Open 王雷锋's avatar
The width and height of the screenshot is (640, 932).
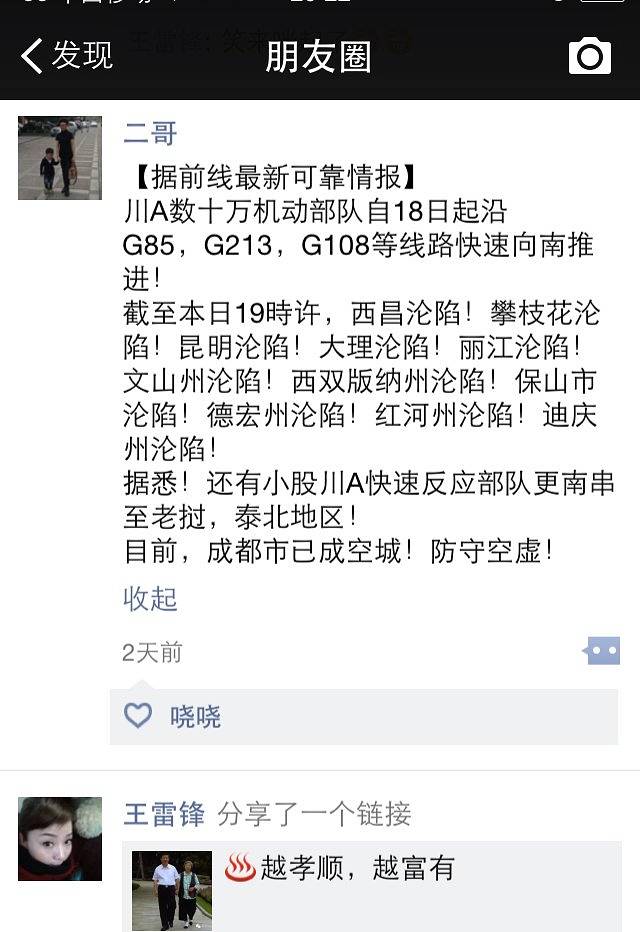coord(60,838)
